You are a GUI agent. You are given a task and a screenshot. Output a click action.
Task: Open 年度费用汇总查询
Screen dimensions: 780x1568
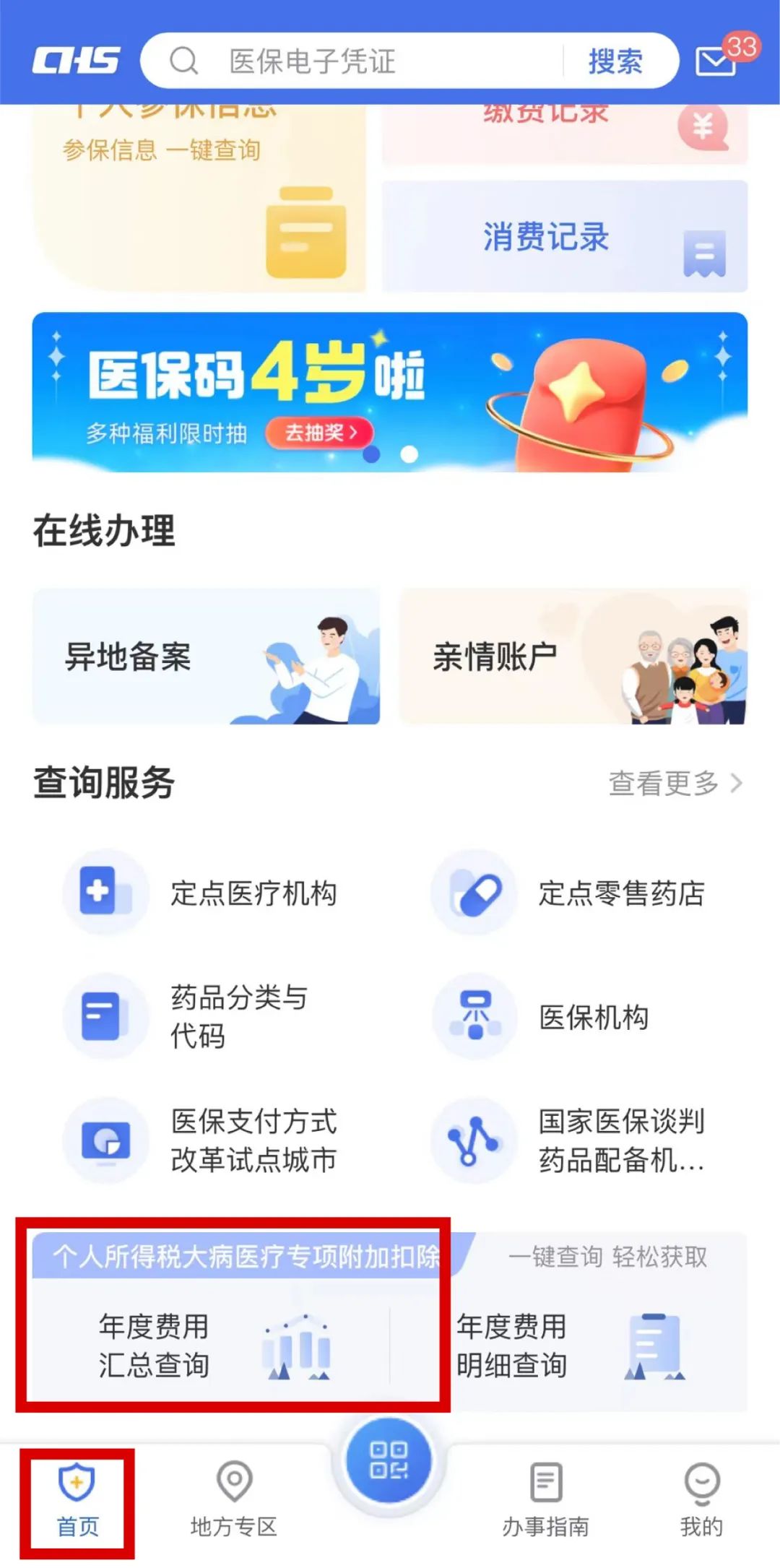(214, 1346)
